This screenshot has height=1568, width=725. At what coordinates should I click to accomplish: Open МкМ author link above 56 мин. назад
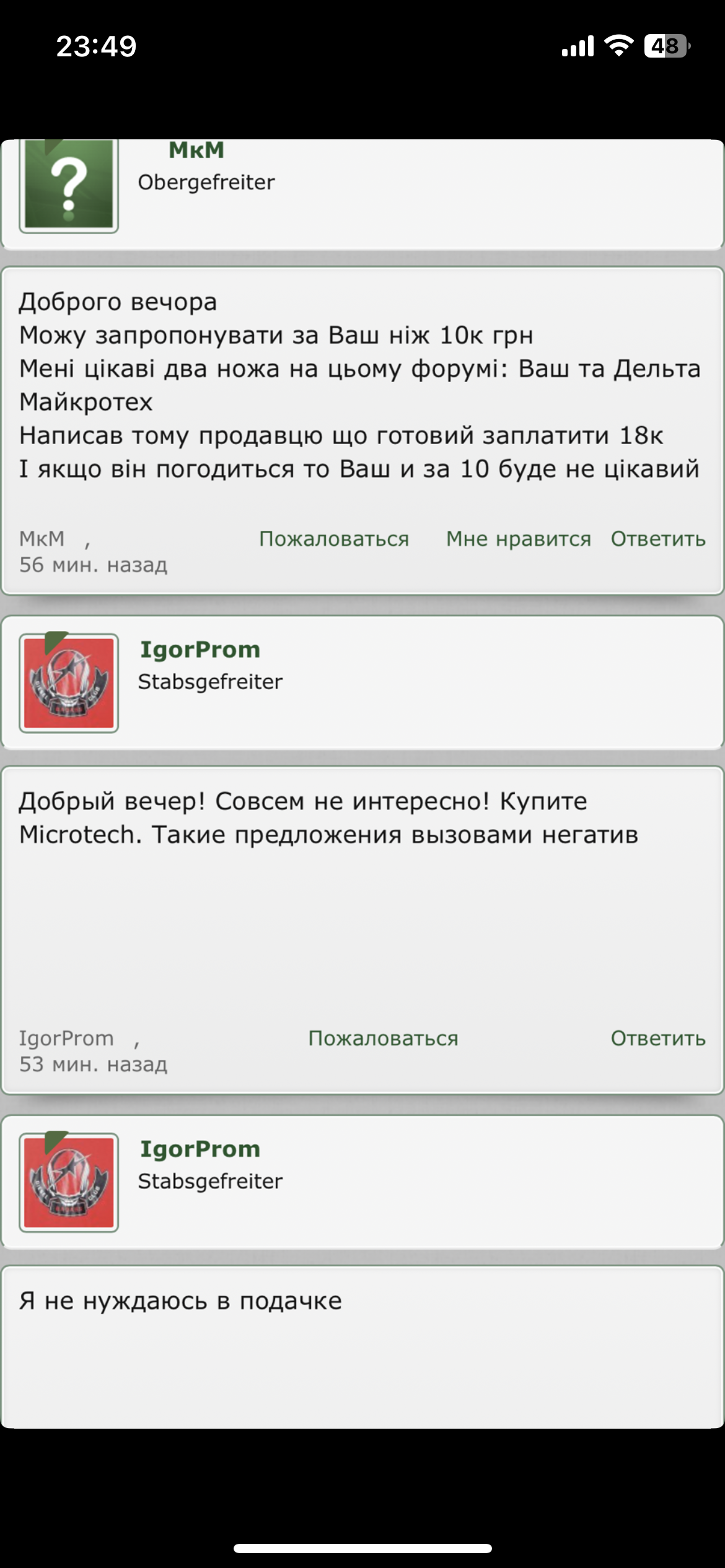(42, 539)
